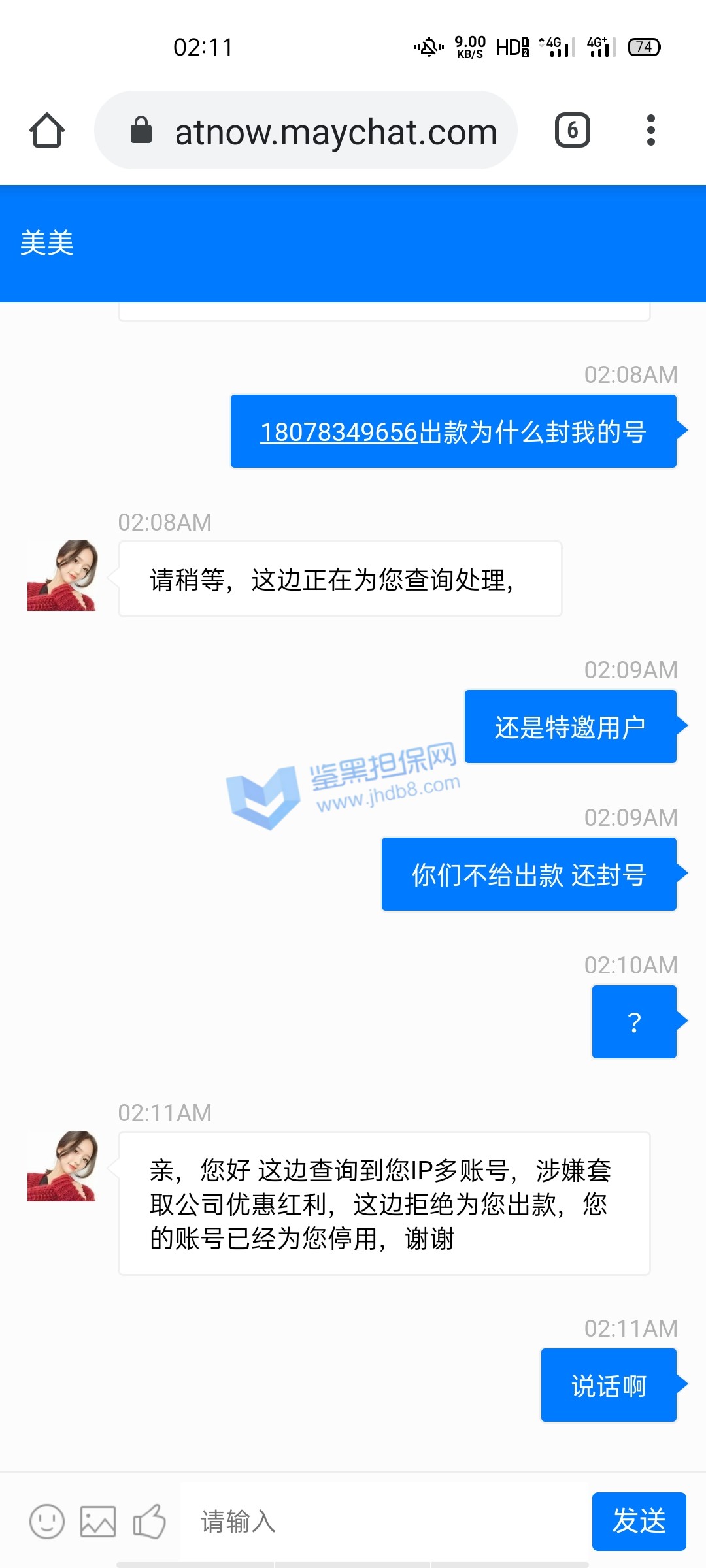Tap the thumbs-up rating icon

pyautogui.click(x=150, y=1522)
